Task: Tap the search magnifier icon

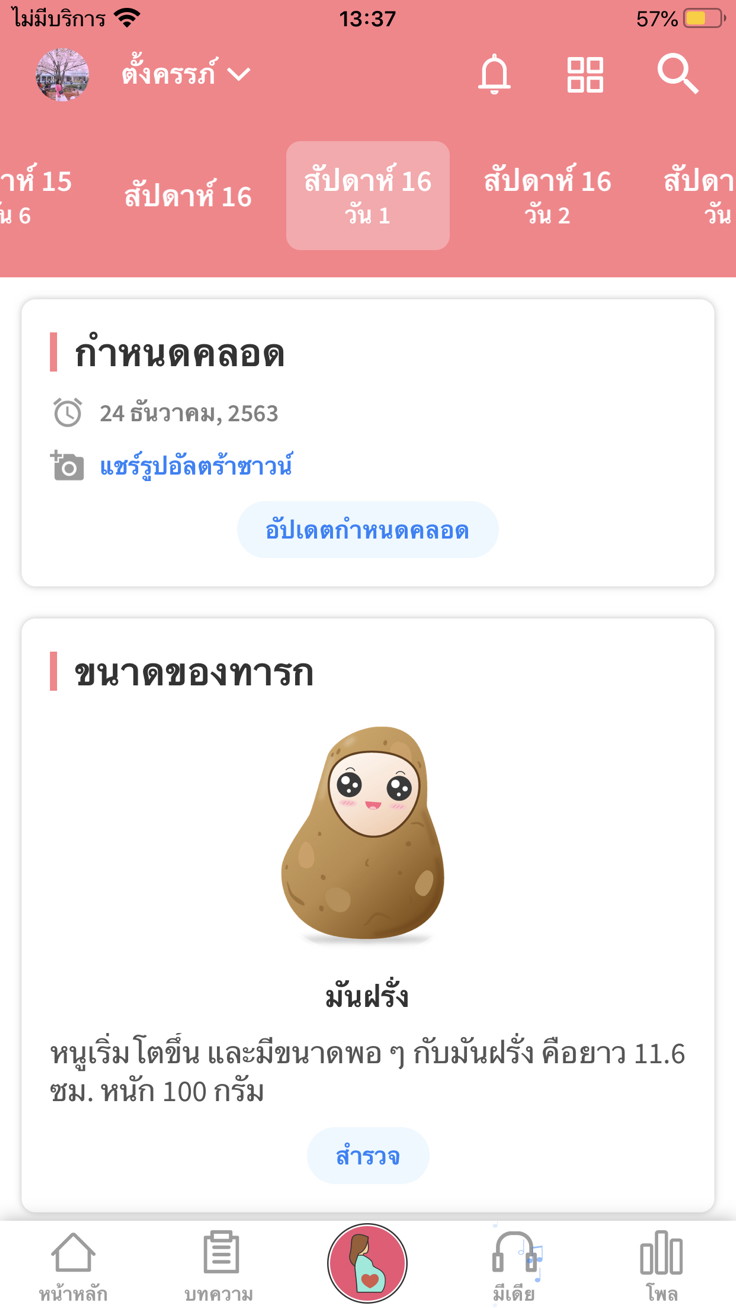Action: [x=677, y=75]
